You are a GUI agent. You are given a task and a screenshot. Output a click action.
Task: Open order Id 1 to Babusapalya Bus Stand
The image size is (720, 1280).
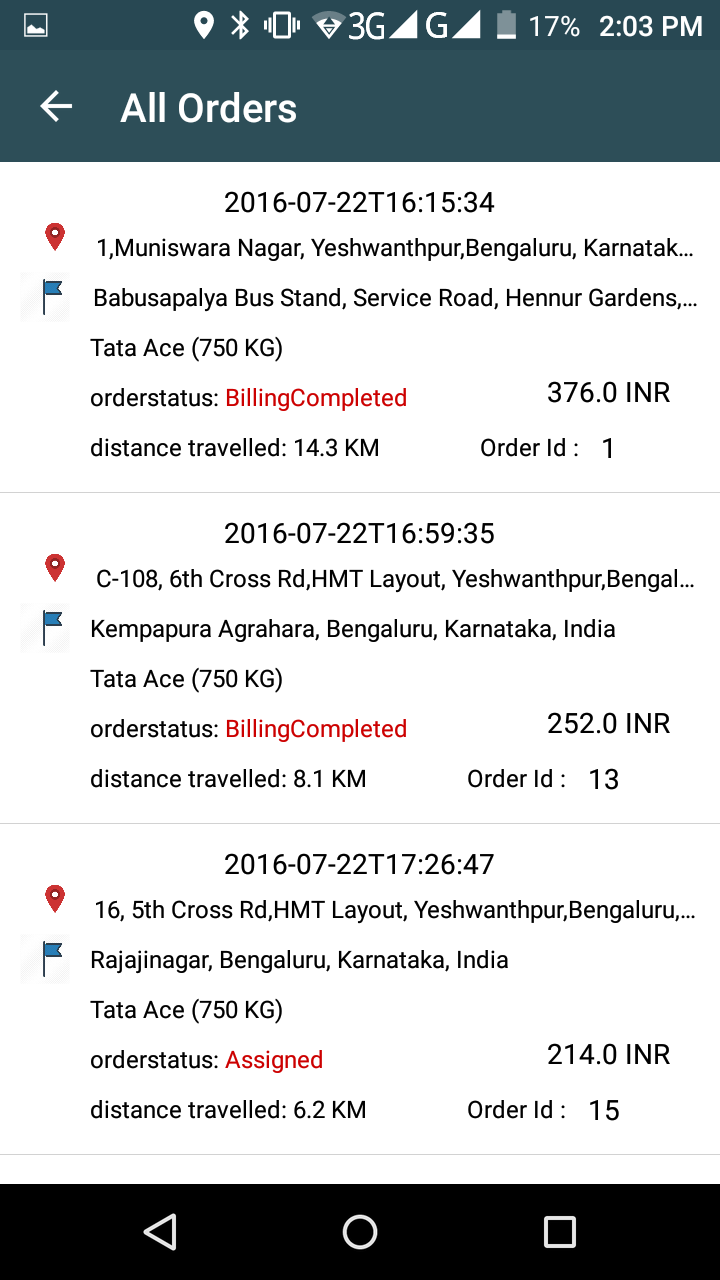tap(360, 327)
